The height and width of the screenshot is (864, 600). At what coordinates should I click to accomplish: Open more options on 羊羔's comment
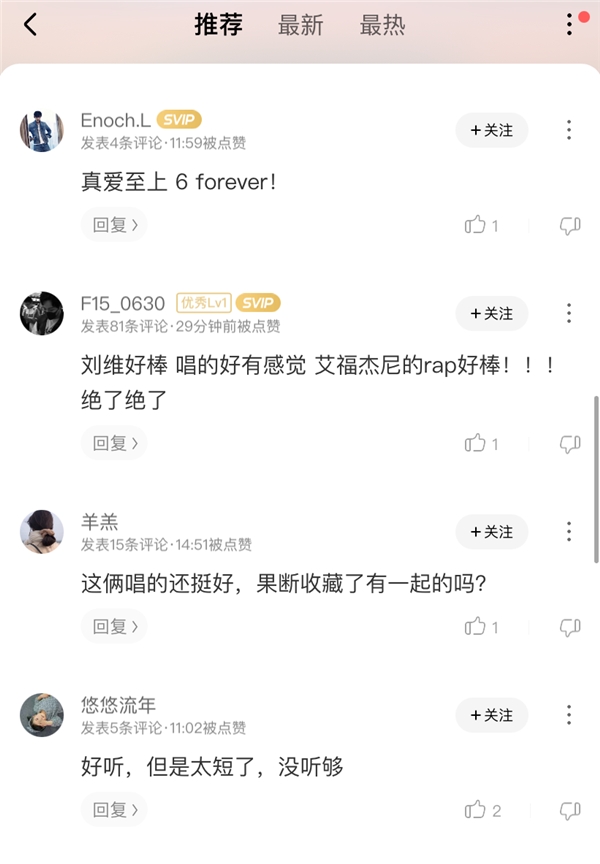point(569,532)
